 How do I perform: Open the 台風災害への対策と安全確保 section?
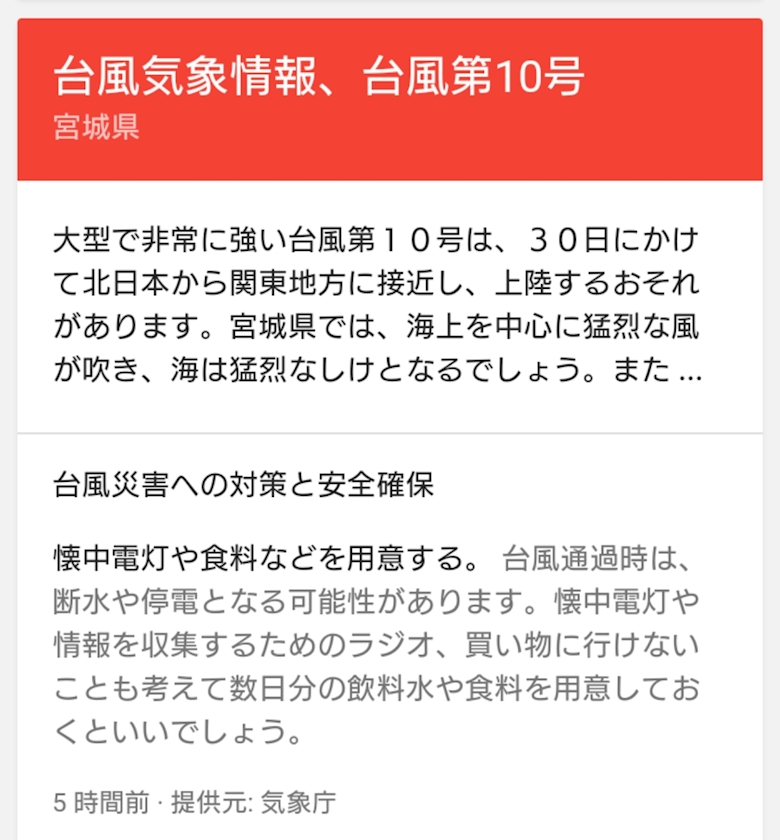click(x=243, y=484)
